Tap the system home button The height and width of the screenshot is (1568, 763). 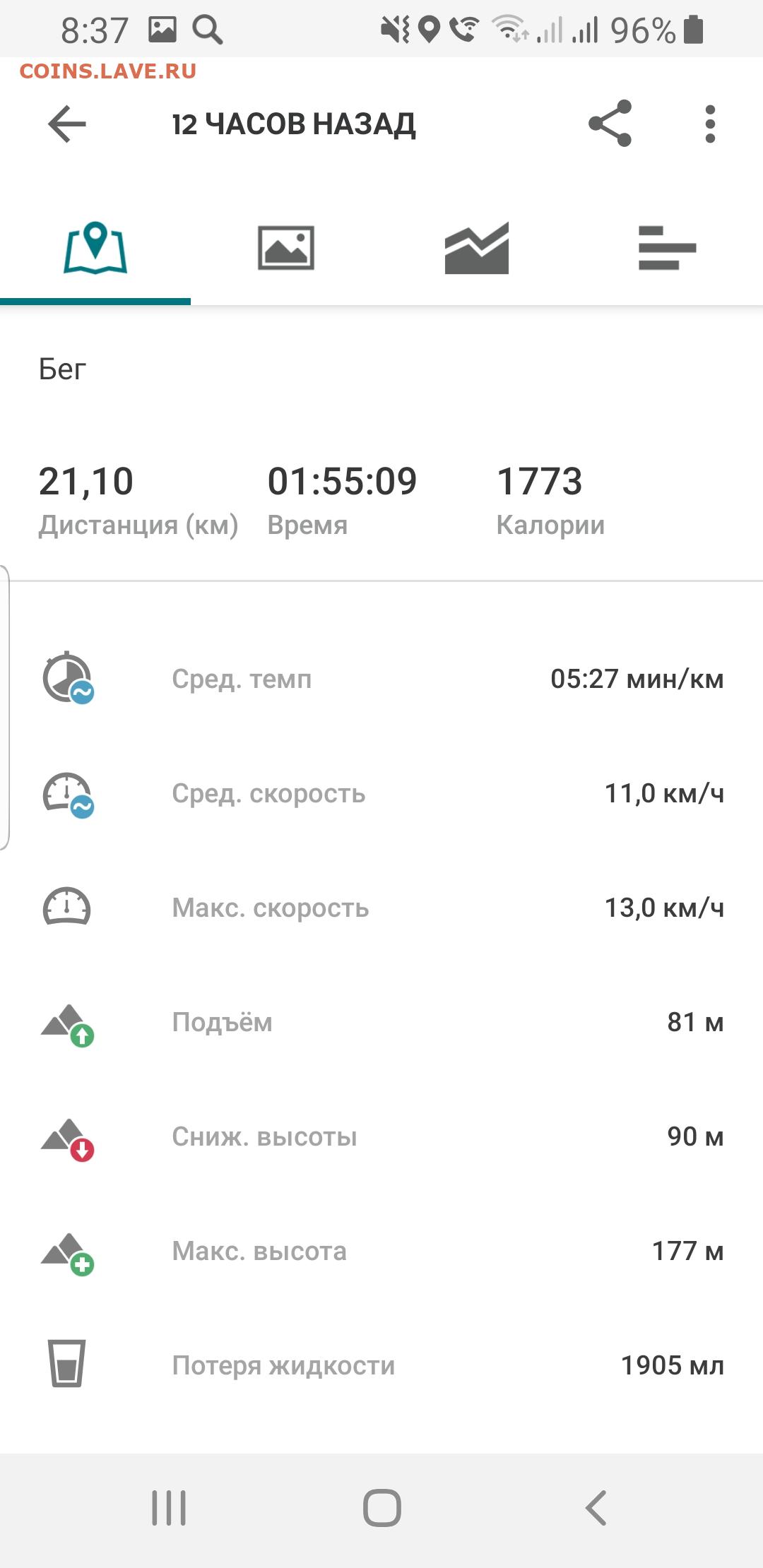pyautogui.click(x=382, y=1508)
